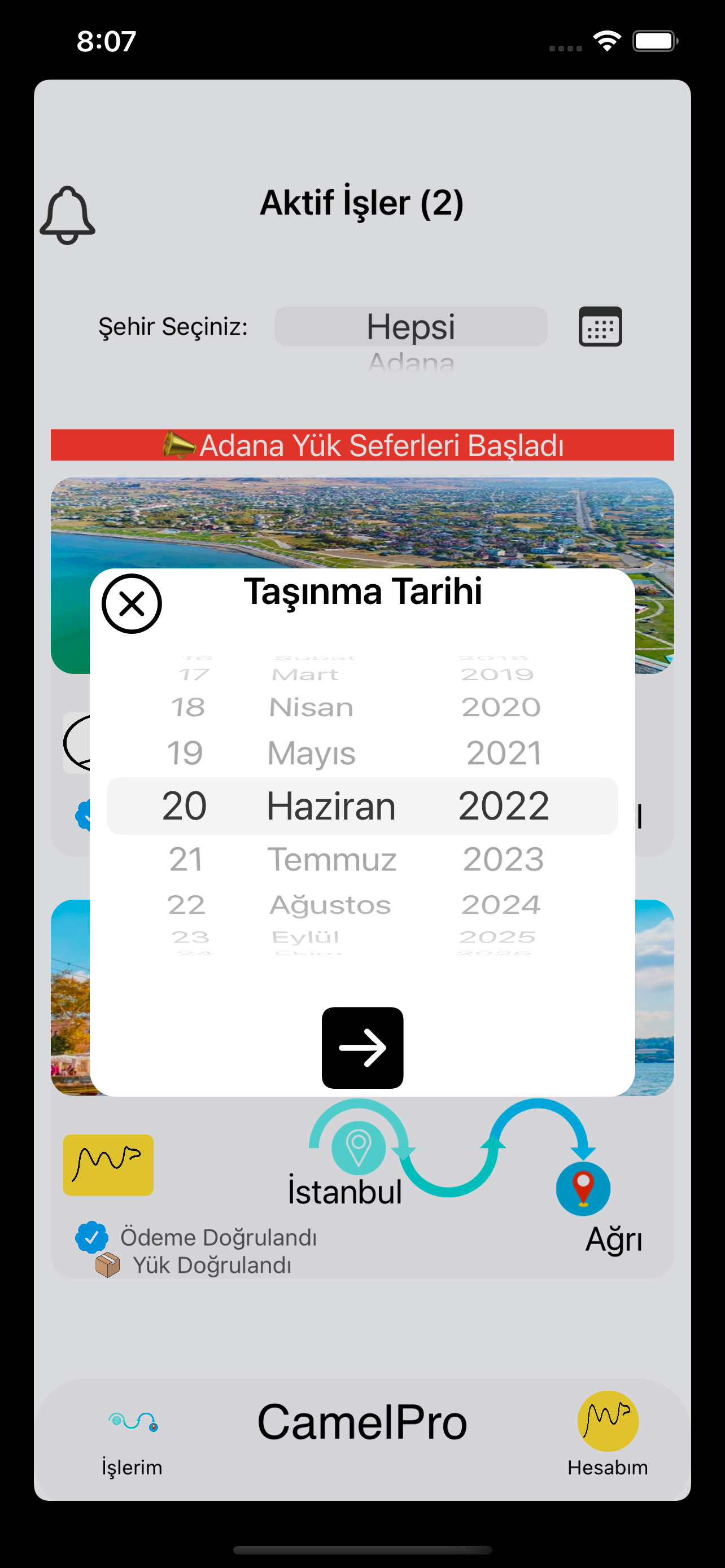
Task: Choose Temmuz in the month wheel
Action: click(332, 859)
